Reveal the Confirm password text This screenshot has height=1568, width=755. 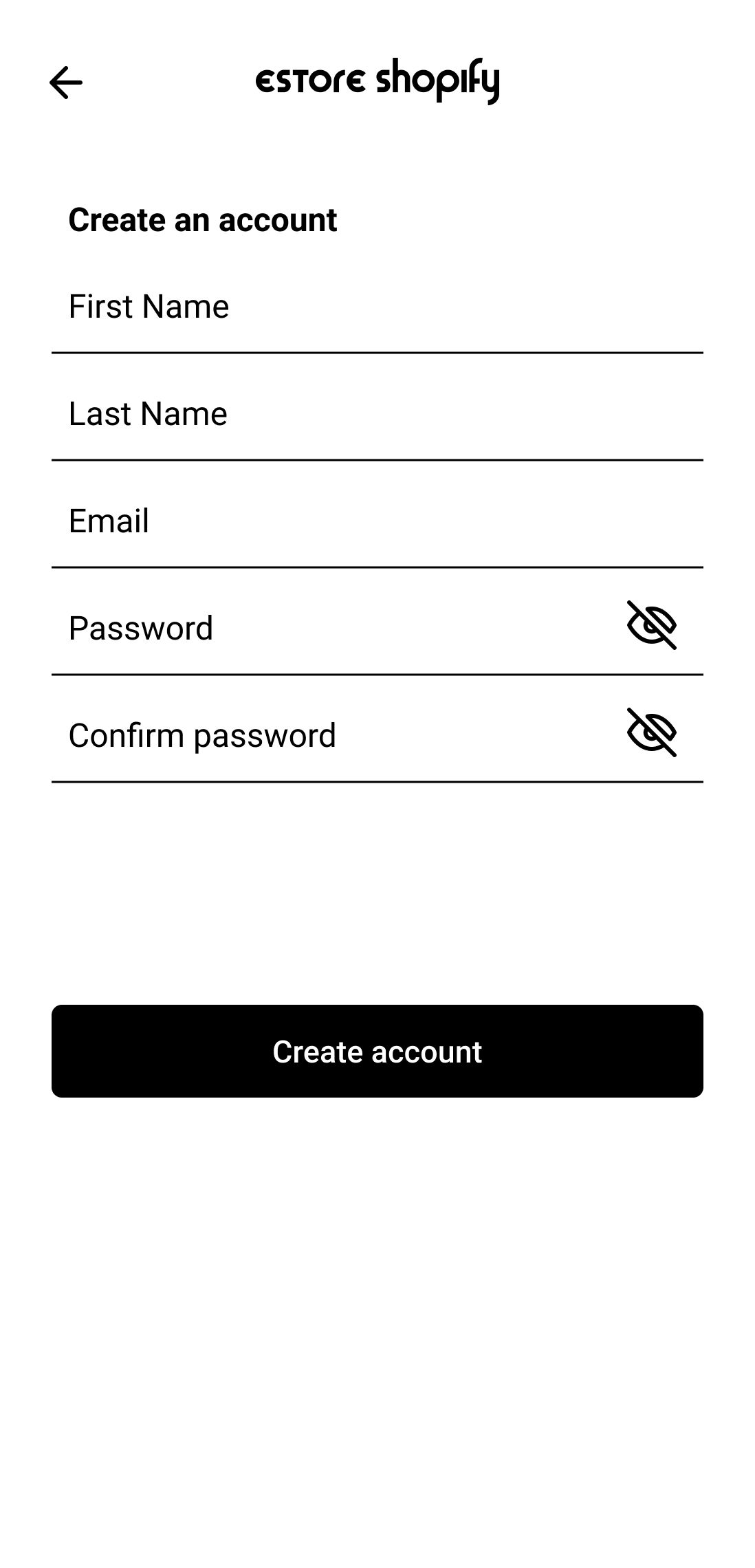651,732
